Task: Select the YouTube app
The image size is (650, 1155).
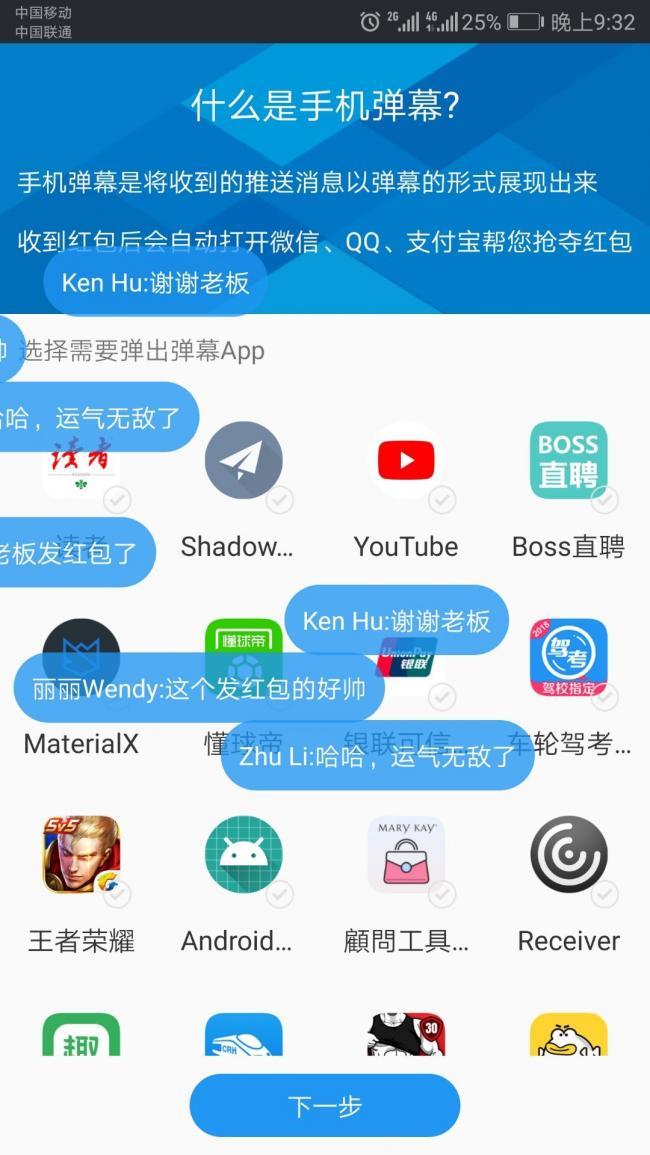Action: click(405, 462)
